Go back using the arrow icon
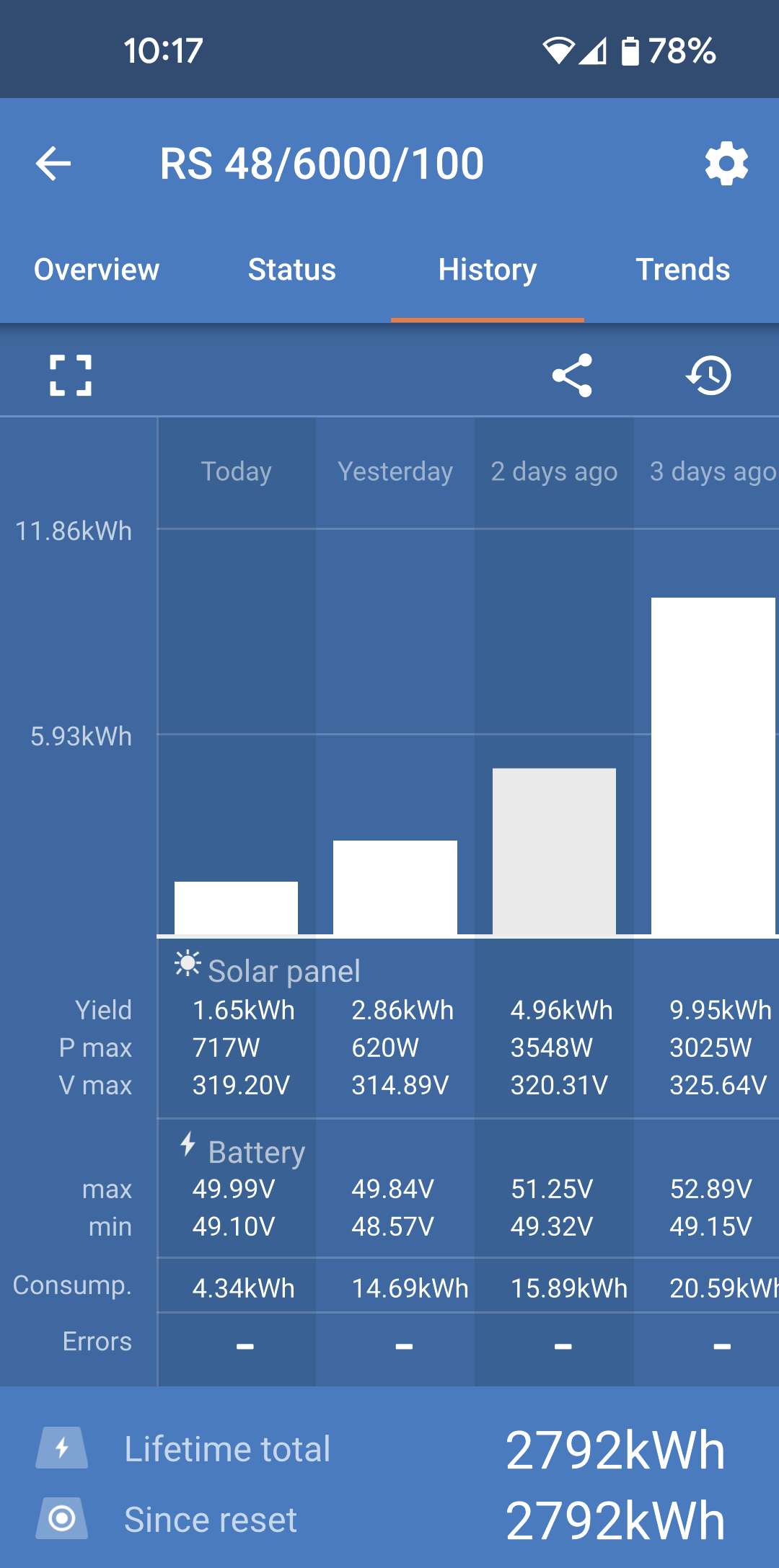Screen dimensions: 779x1568 53,163
